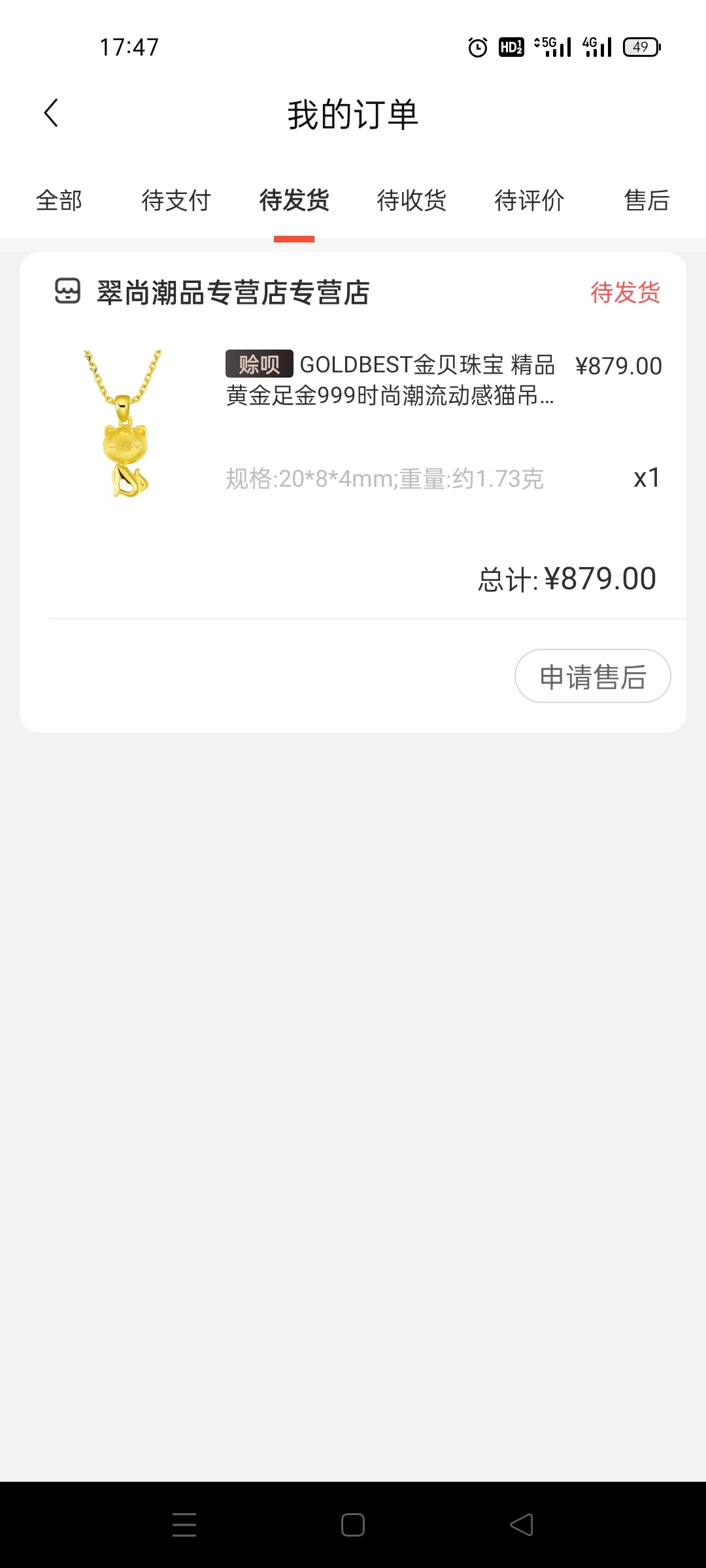Open the 待评价 tab
Image resolution: width=706 pixels, height=1568 pixels.
(529, 201)
